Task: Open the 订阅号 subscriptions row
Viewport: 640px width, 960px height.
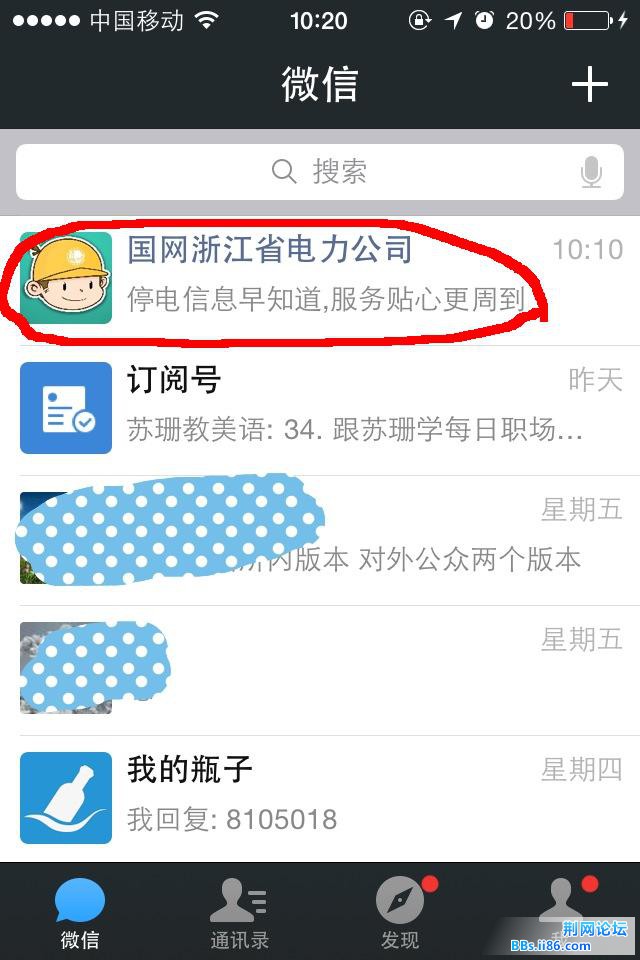Action: pos(320,407)
